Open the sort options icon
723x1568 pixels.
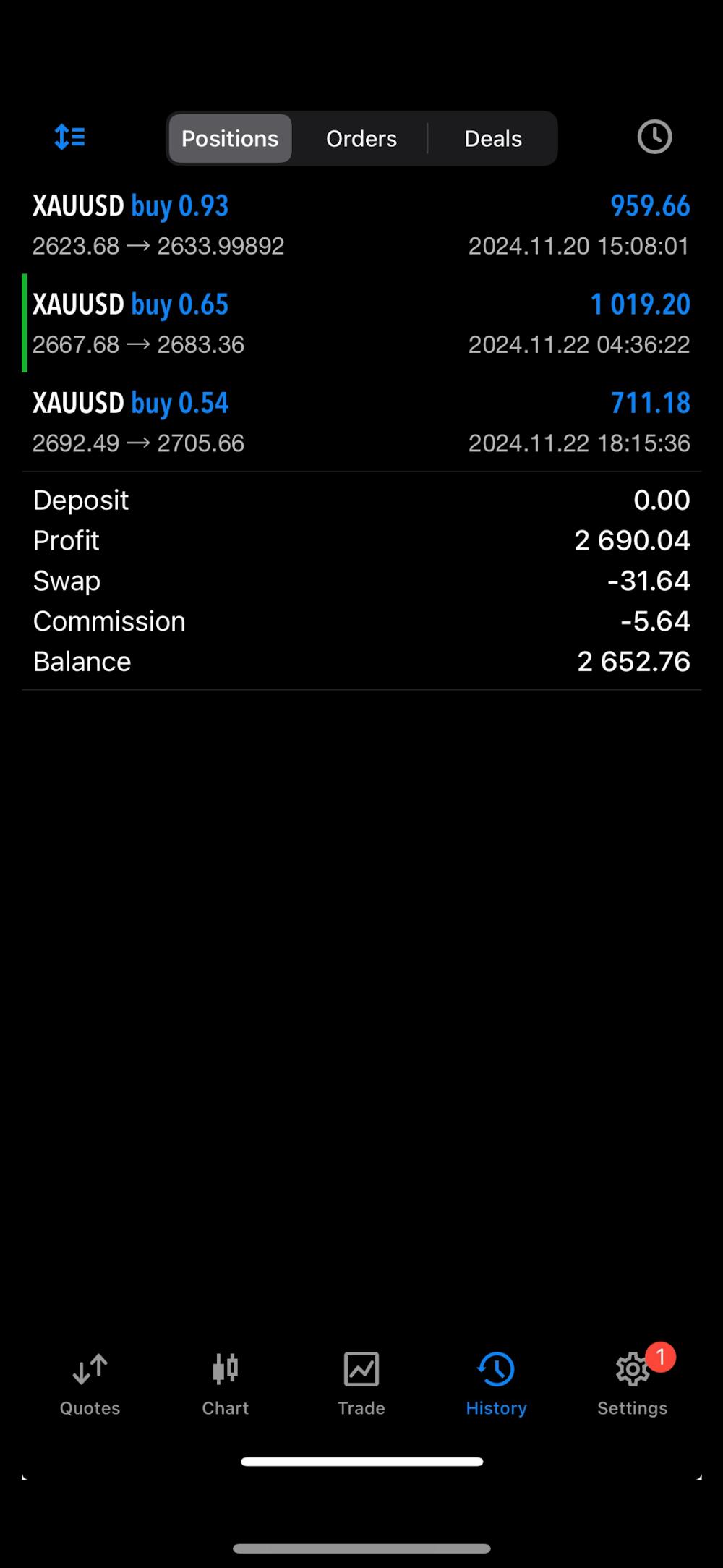coord(70,137)
